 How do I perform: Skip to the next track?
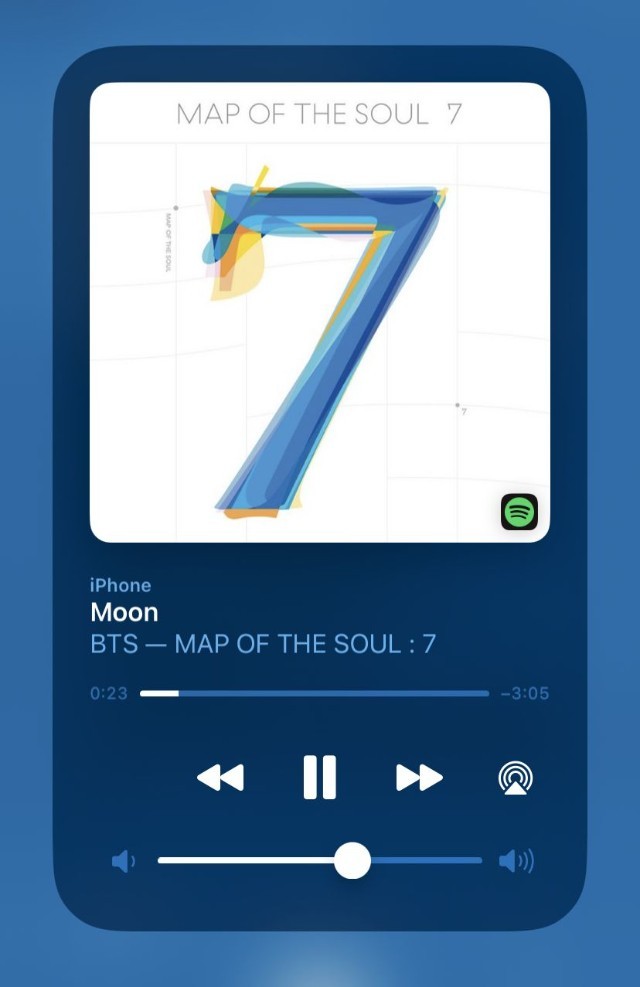click(419, 777)
